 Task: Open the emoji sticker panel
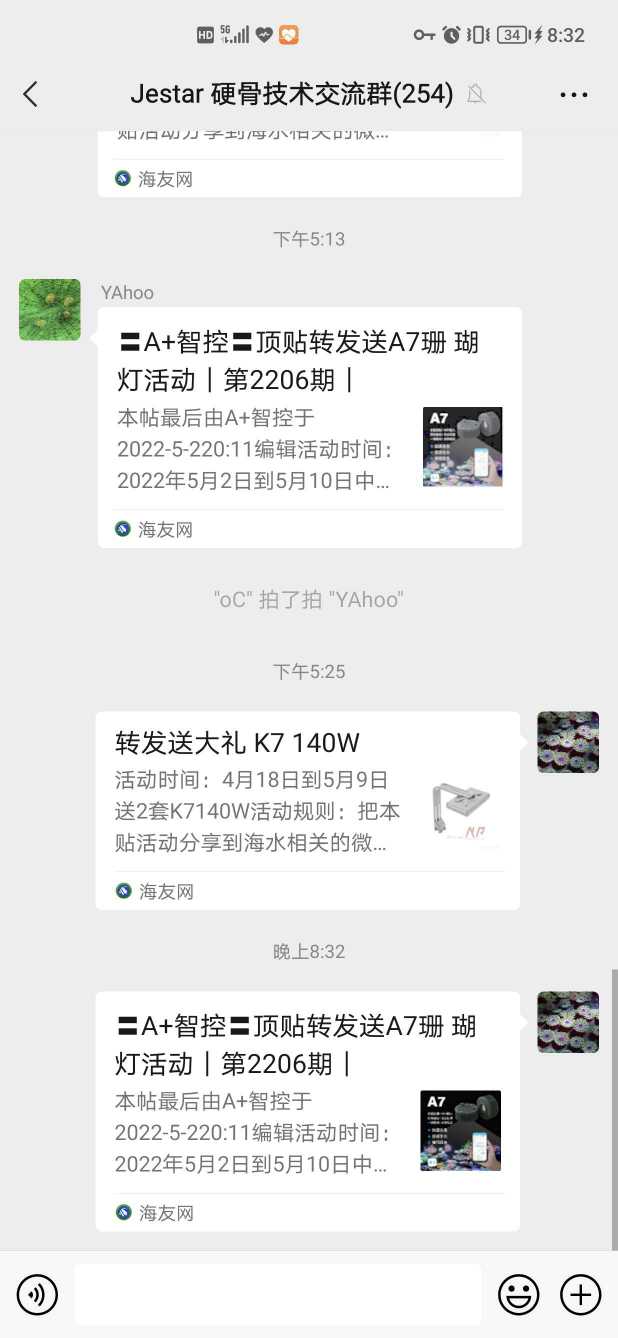coord(518,1295)
